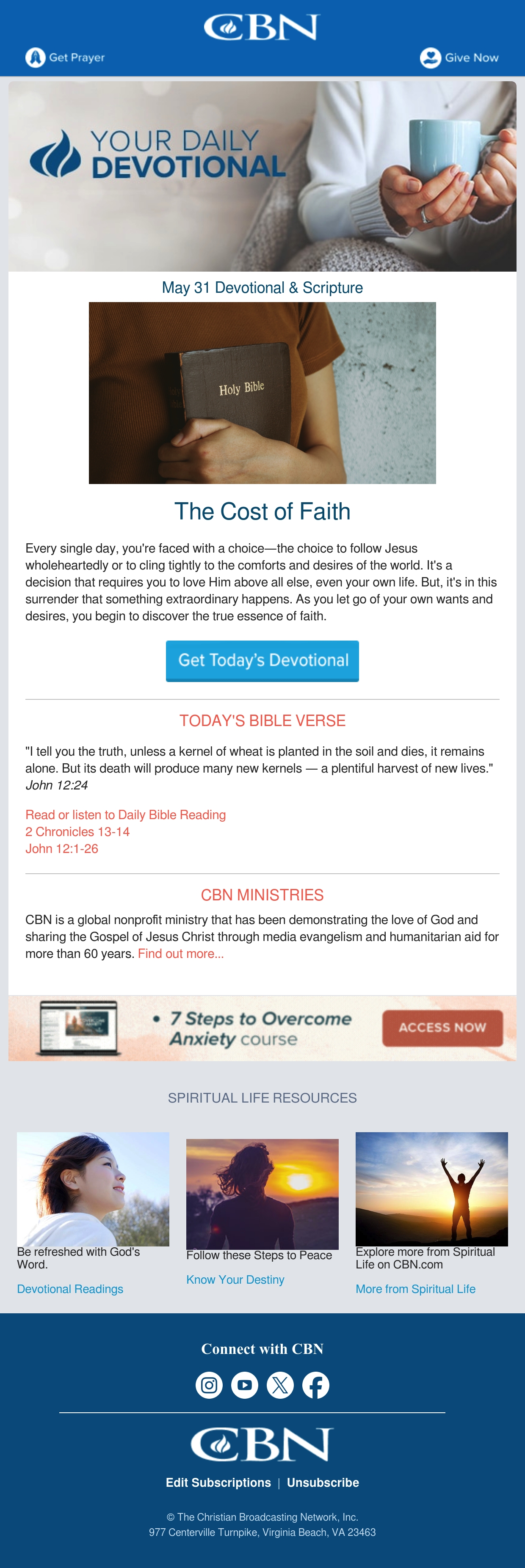Follow the Find out more link
The image size is (525, 1568).
(181, 953)
